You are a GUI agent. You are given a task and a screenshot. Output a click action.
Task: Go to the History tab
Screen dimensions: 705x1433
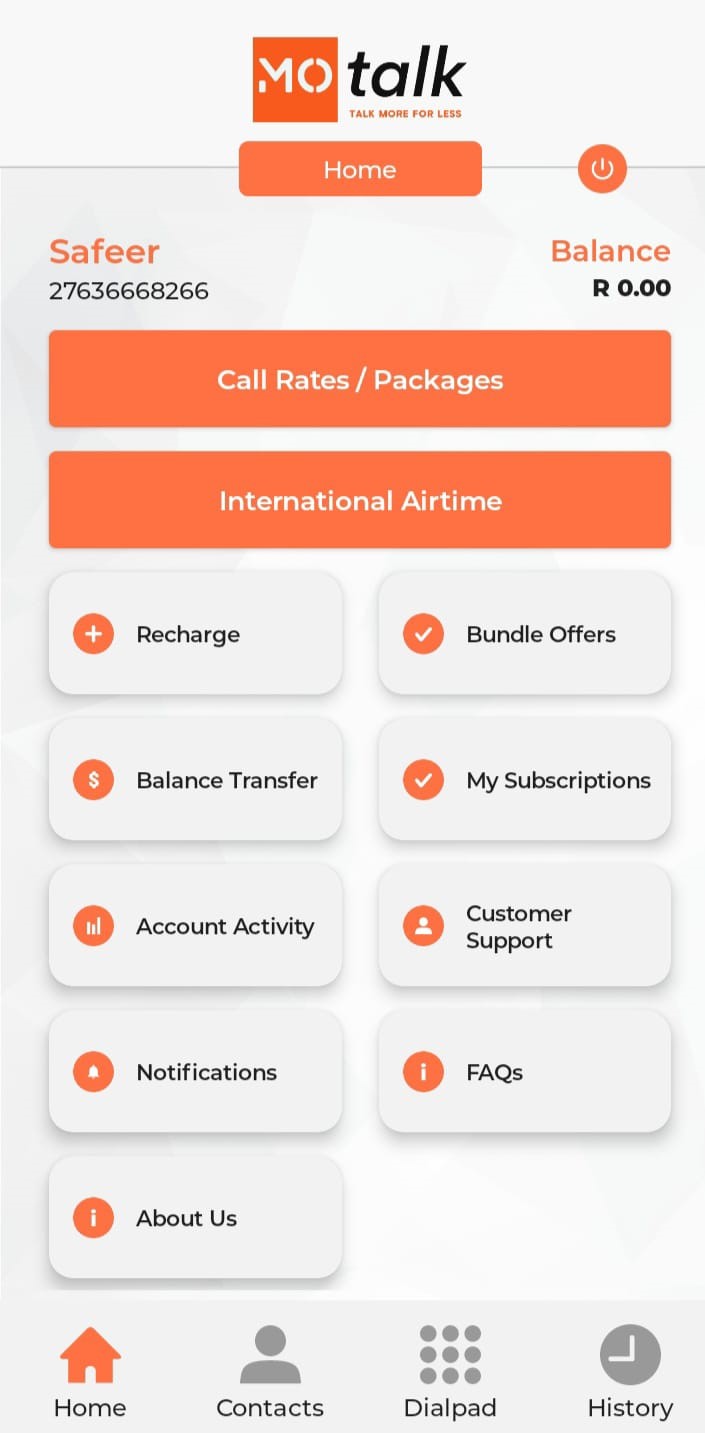pos(630,1372)
